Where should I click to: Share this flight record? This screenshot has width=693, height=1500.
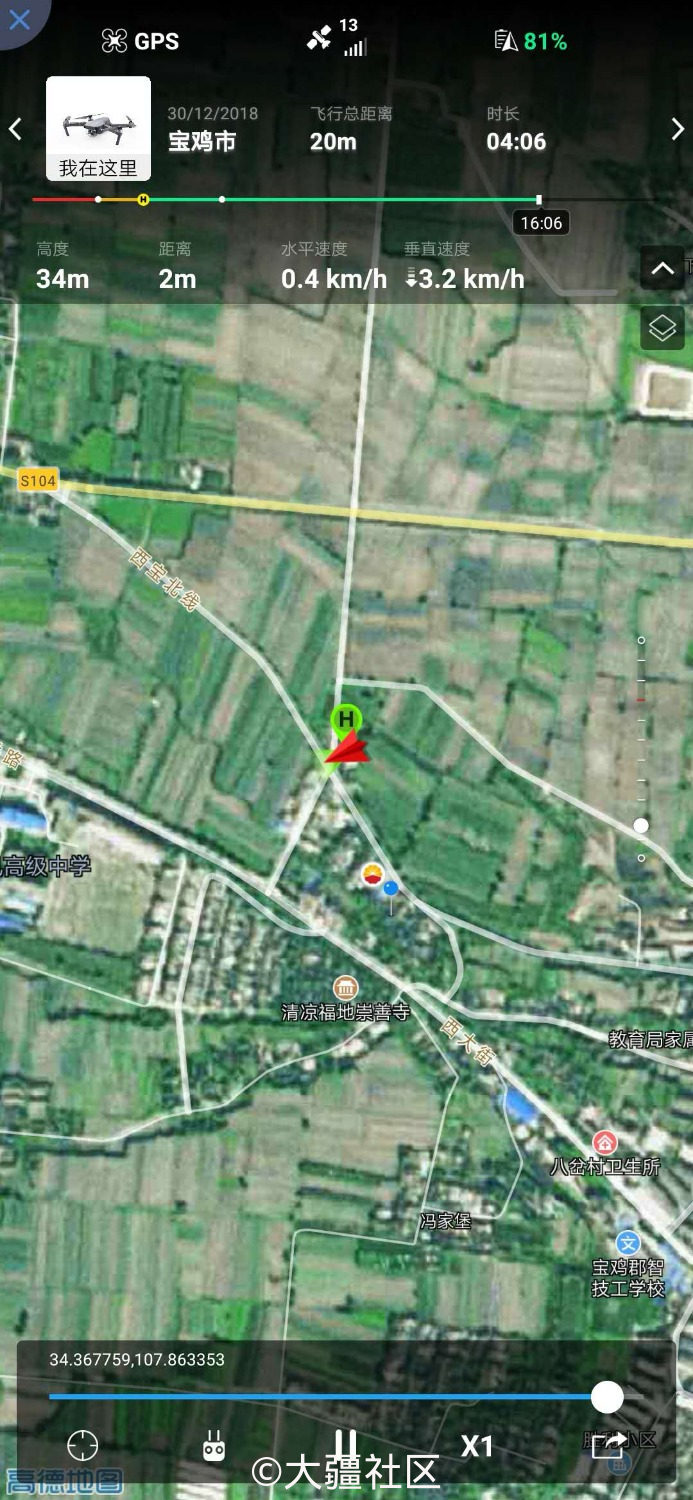(610, 1445)
